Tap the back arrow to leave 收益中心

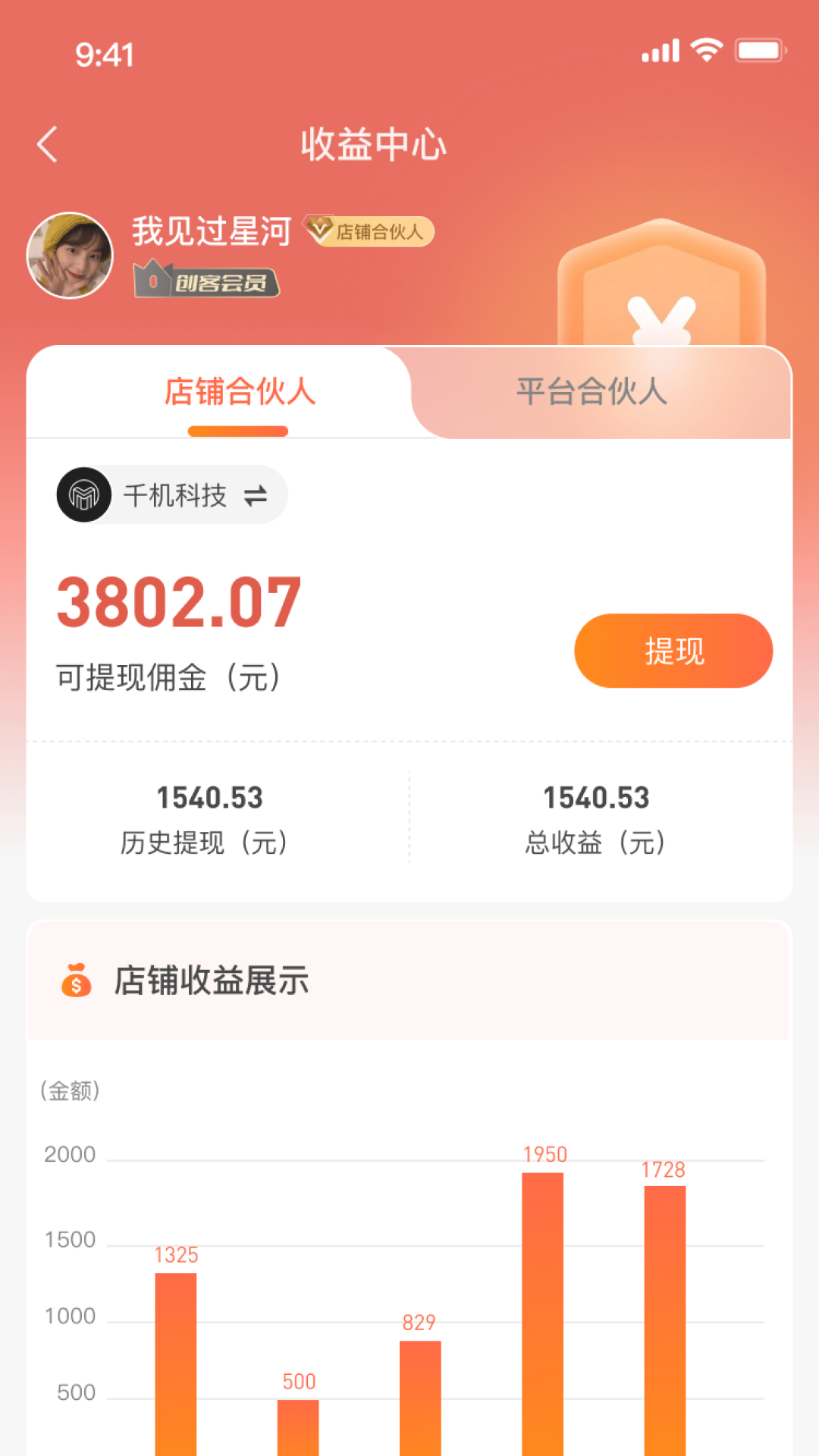(x=48, y=144)
